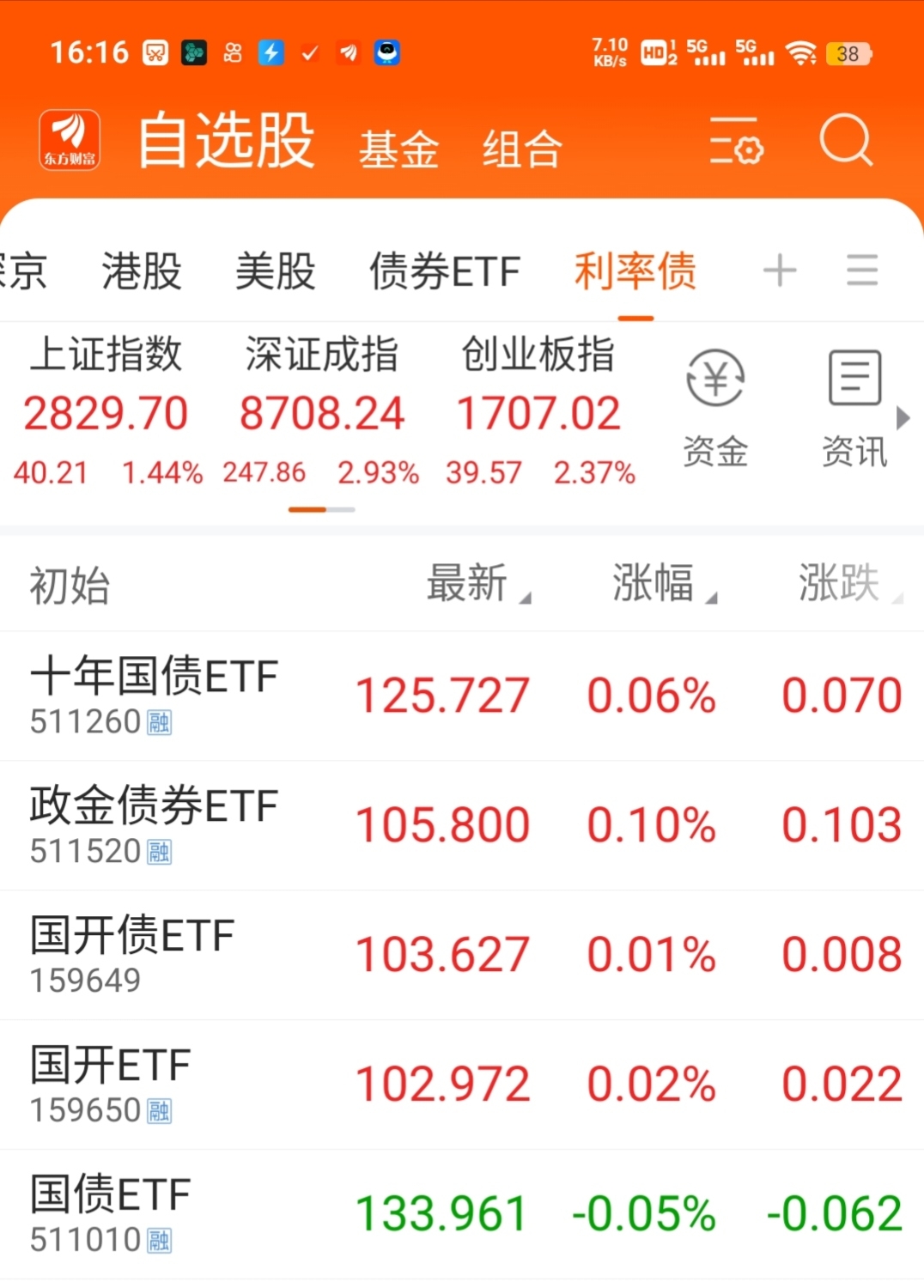Tap the Wi-Fi icon in status bar
The height and width of the screenshot is (1288, 924).
point(801,53)
